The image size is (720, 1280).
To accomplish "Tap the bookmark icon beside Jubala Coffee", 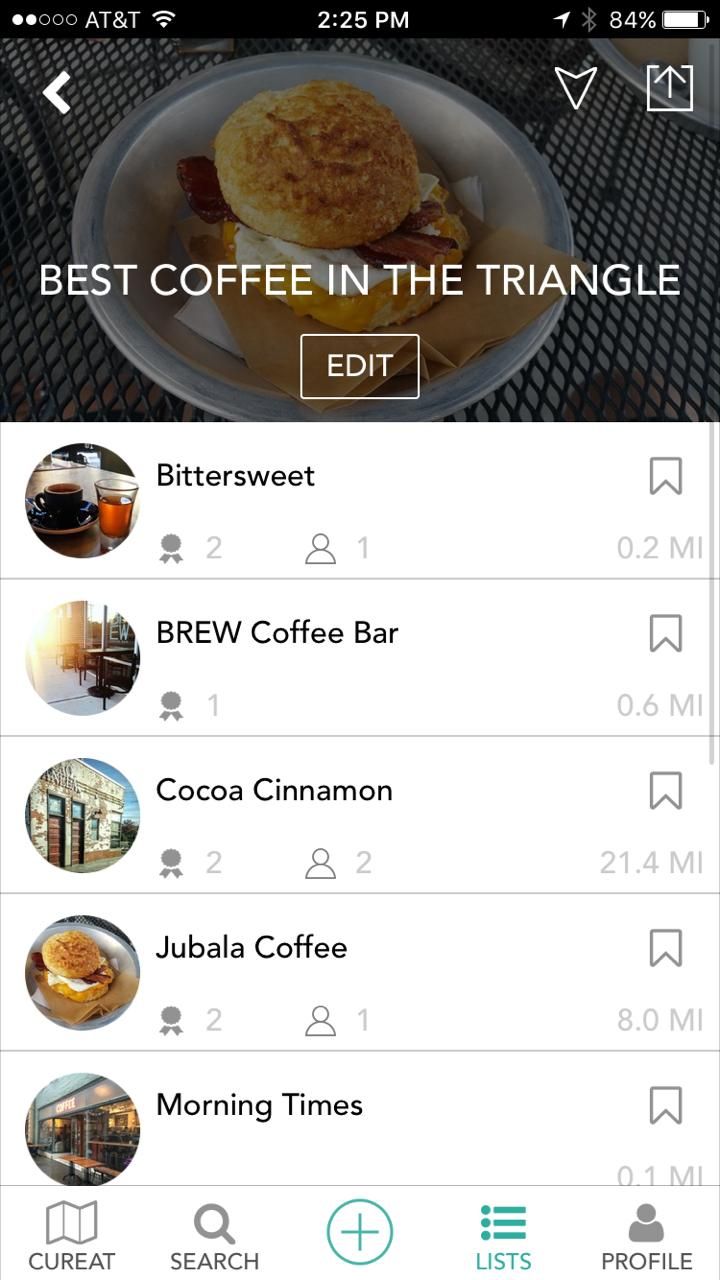I will pos(666,947).
